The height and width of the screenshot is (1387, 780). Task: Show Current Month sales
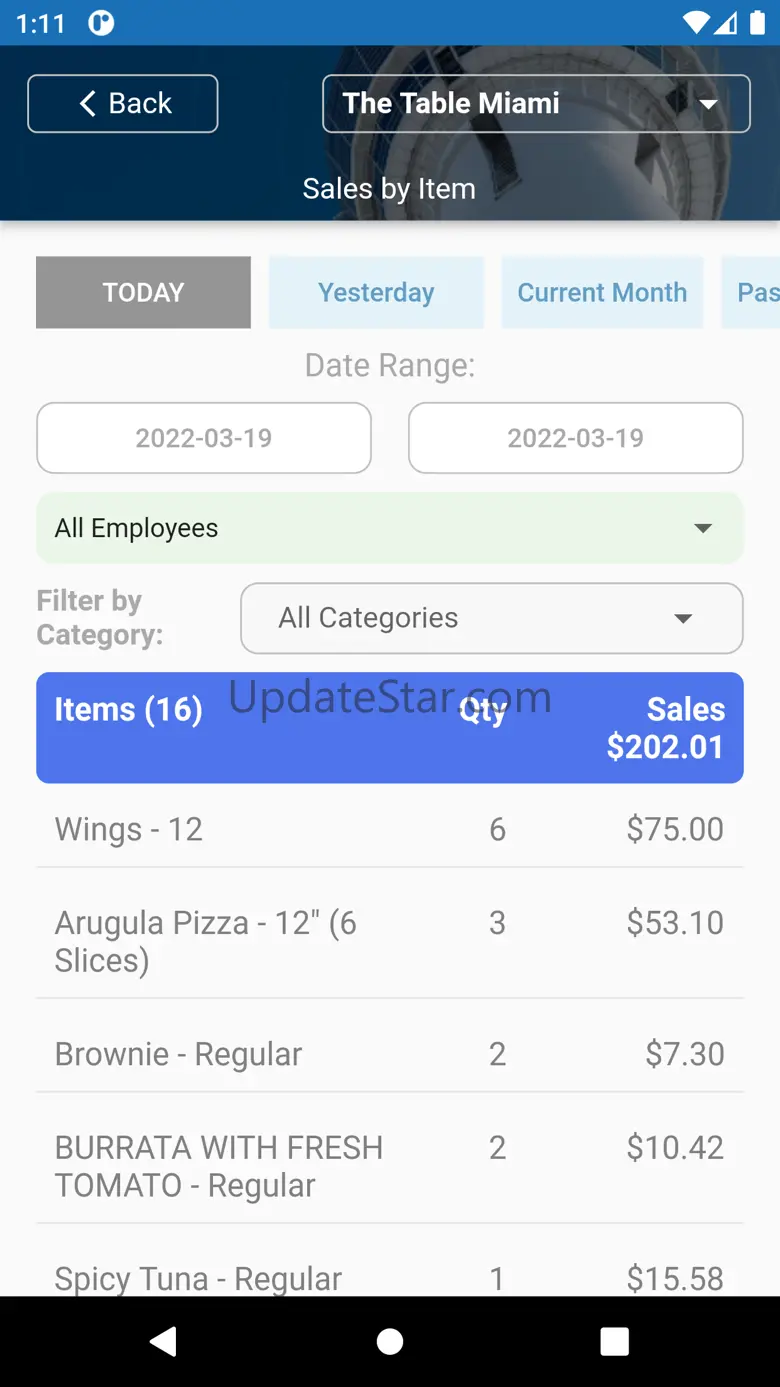tap(602, 292)
